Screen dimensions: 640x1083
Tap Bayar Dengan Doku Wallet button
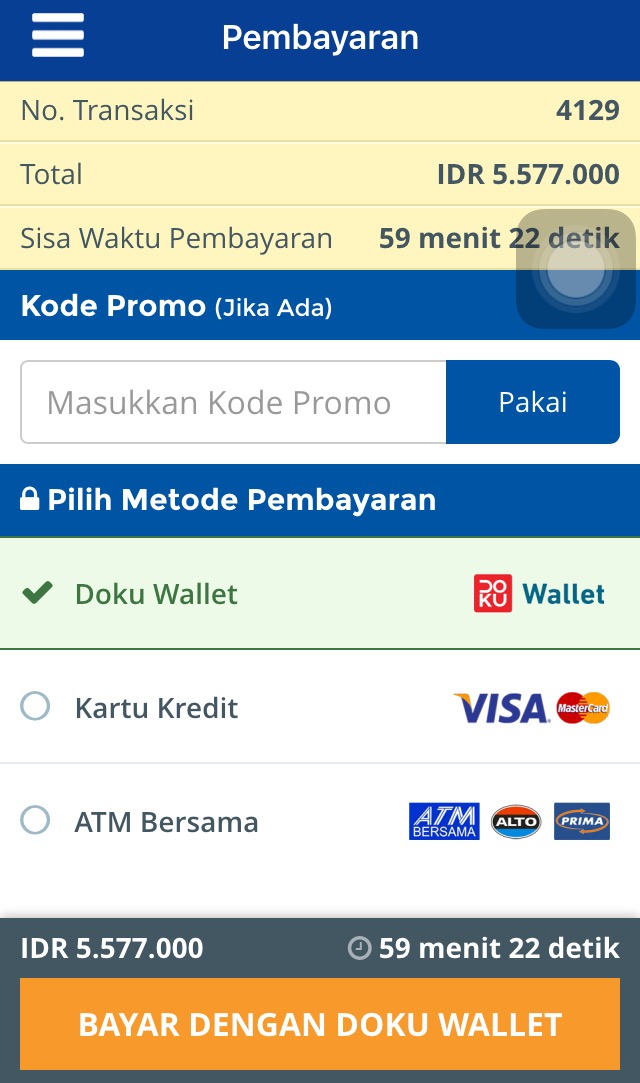point(320,1024)
